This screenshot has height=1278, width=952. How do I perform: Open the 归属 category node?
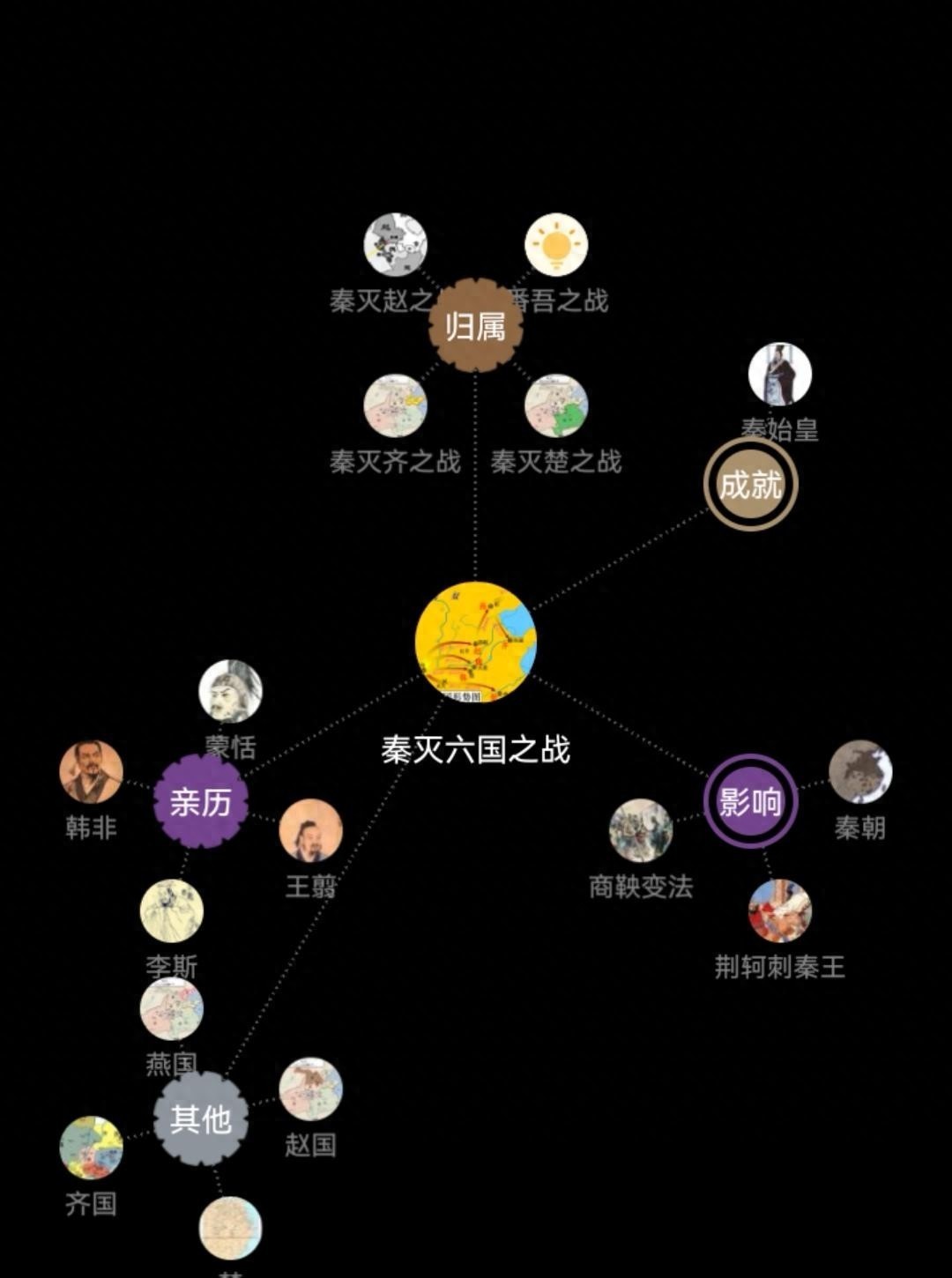[476, 326]
